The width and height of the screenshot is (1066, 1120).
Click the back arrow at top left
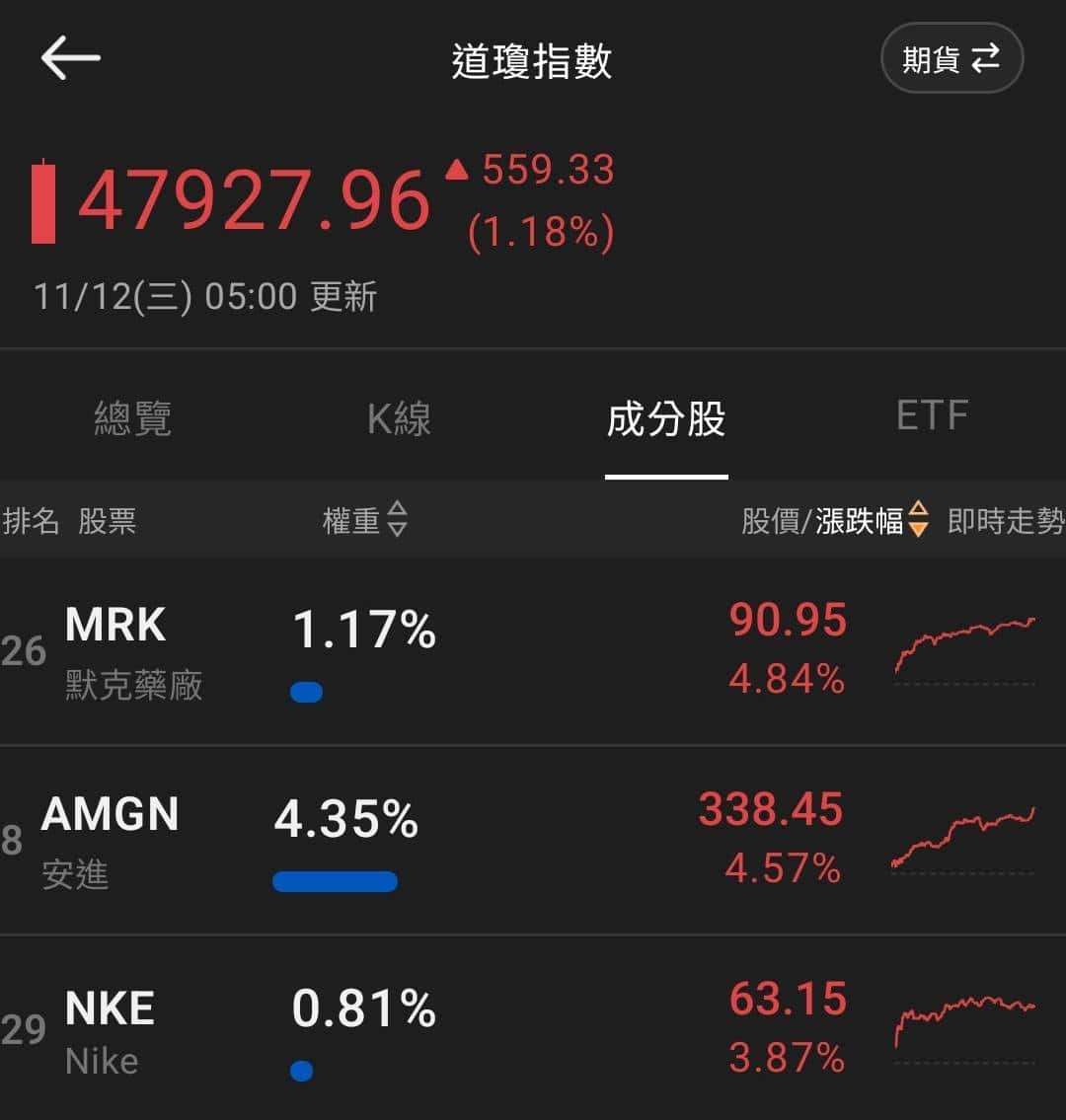click(x=70, y=57)
